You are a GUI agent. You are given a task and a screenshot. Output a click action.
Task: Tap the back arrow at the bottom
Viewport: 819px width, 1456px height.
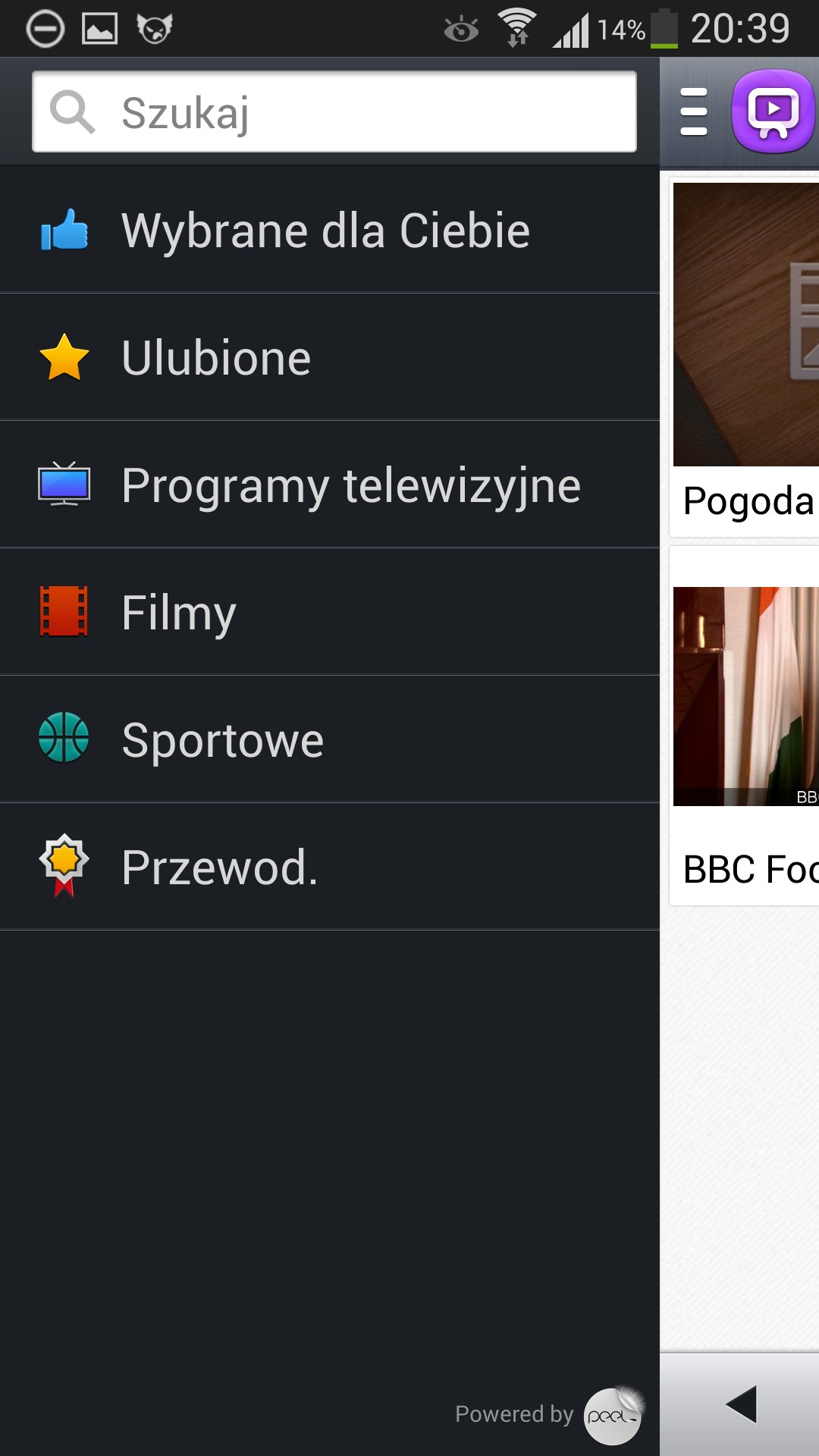(x=741, y=1404)
